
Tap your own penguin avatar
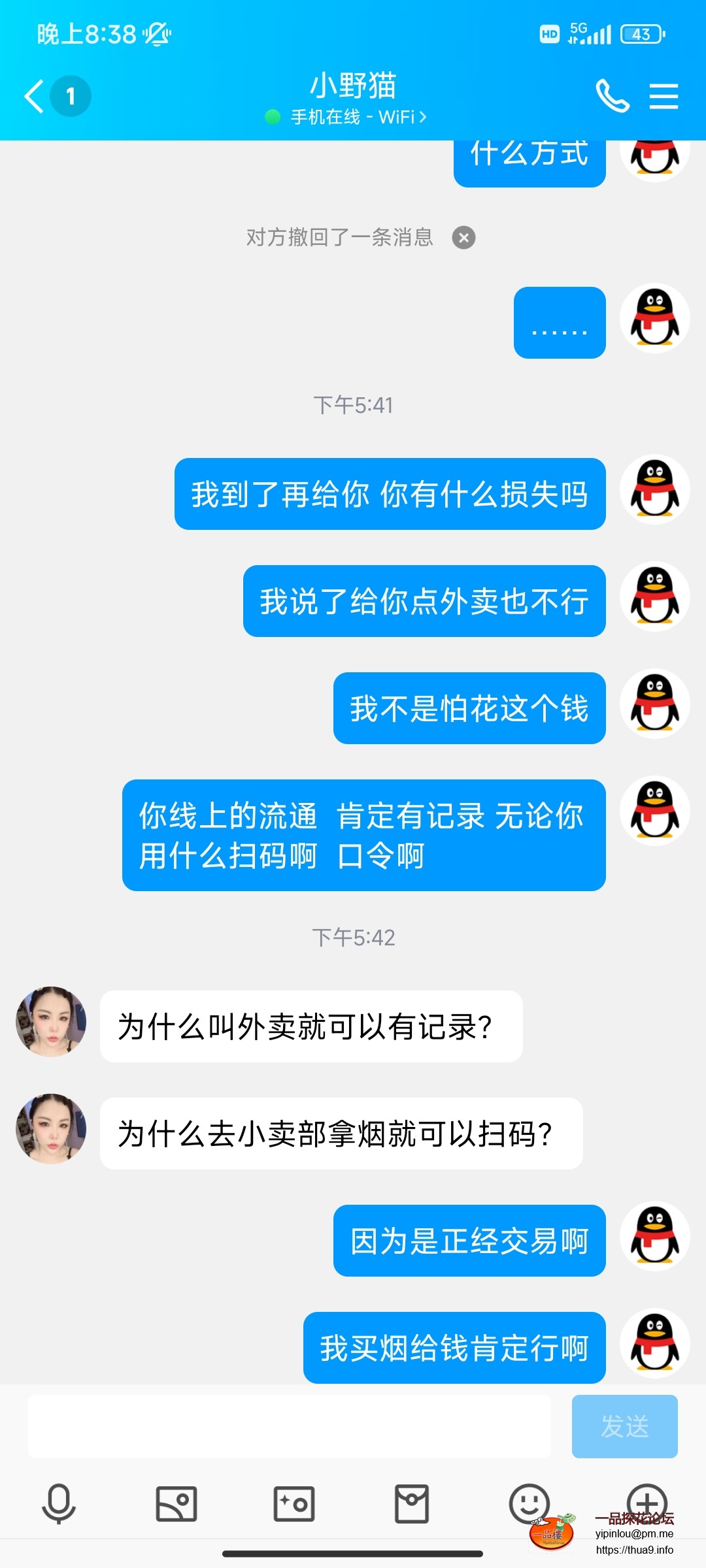654,490
